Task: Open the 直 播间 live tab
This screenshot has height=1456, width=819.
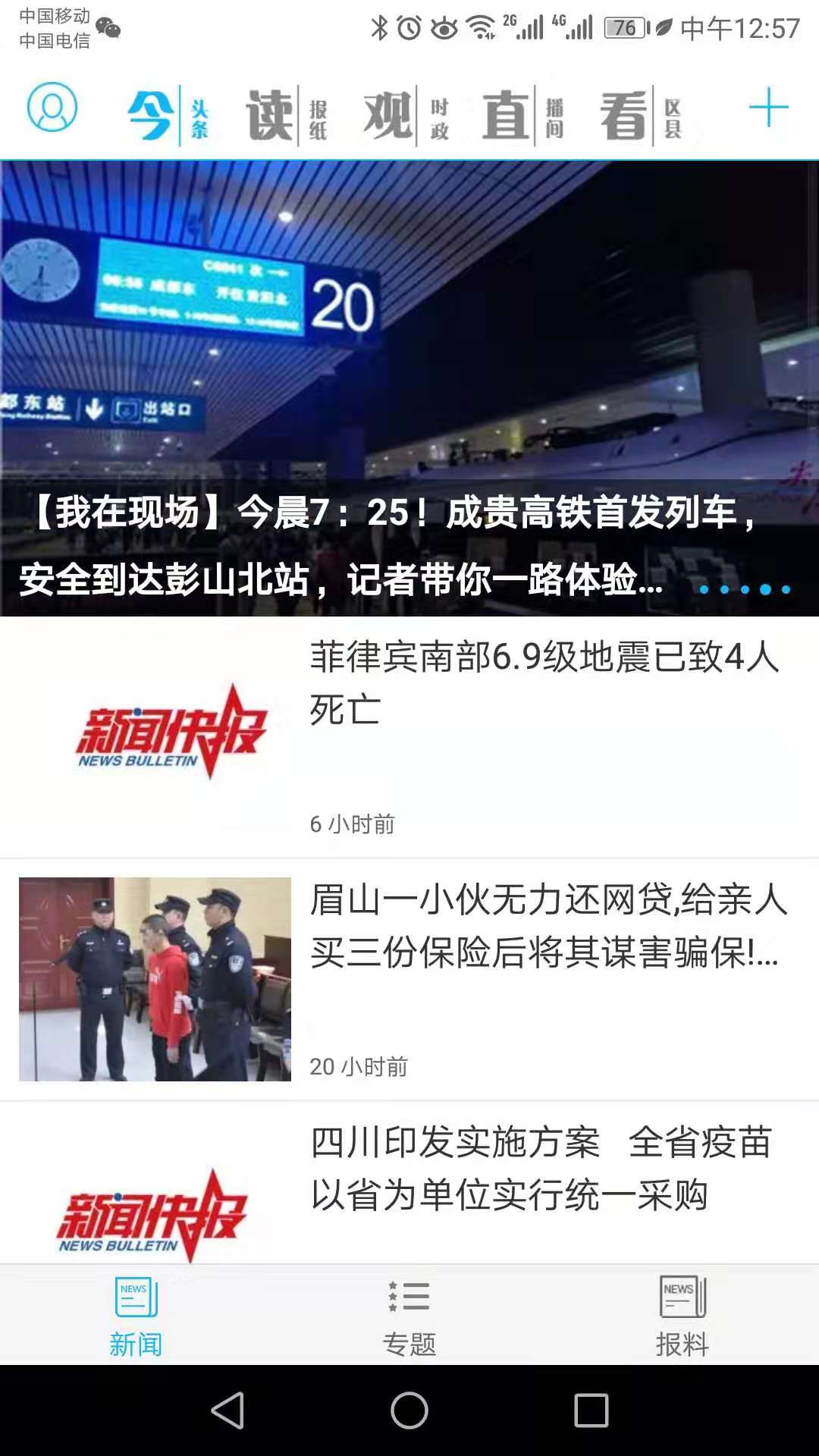Action: pos(523,115)
